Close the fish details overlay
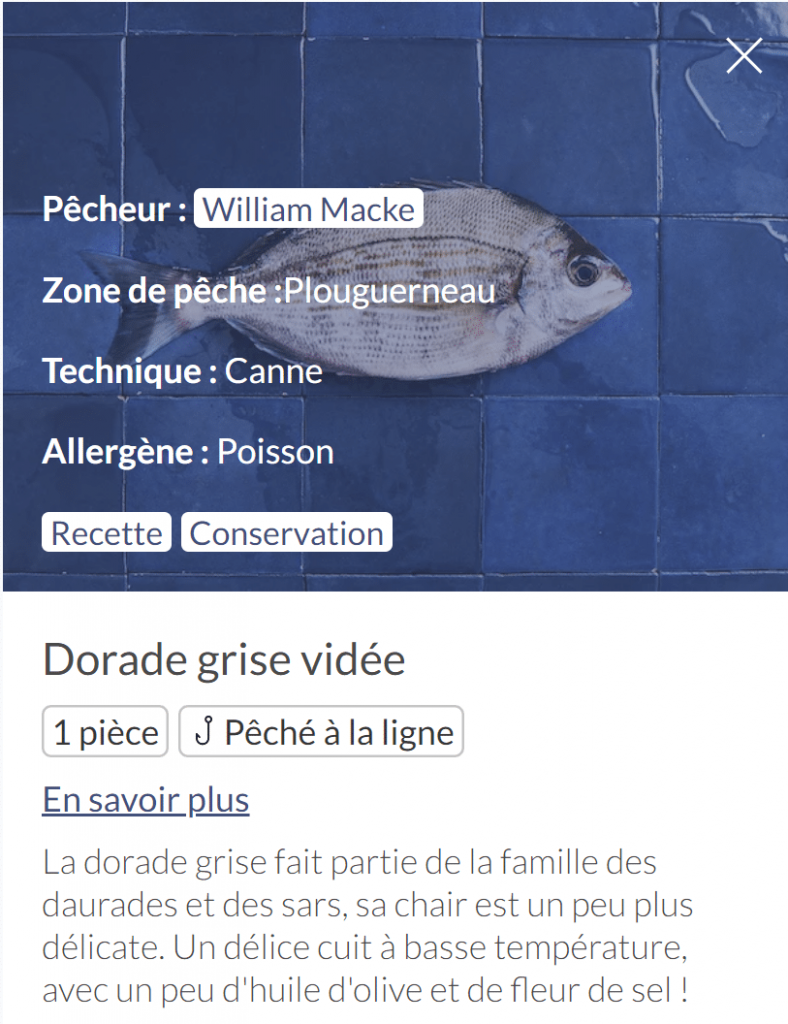The width and height of the screenshot is (788, 1024). [x=744, y=56]
